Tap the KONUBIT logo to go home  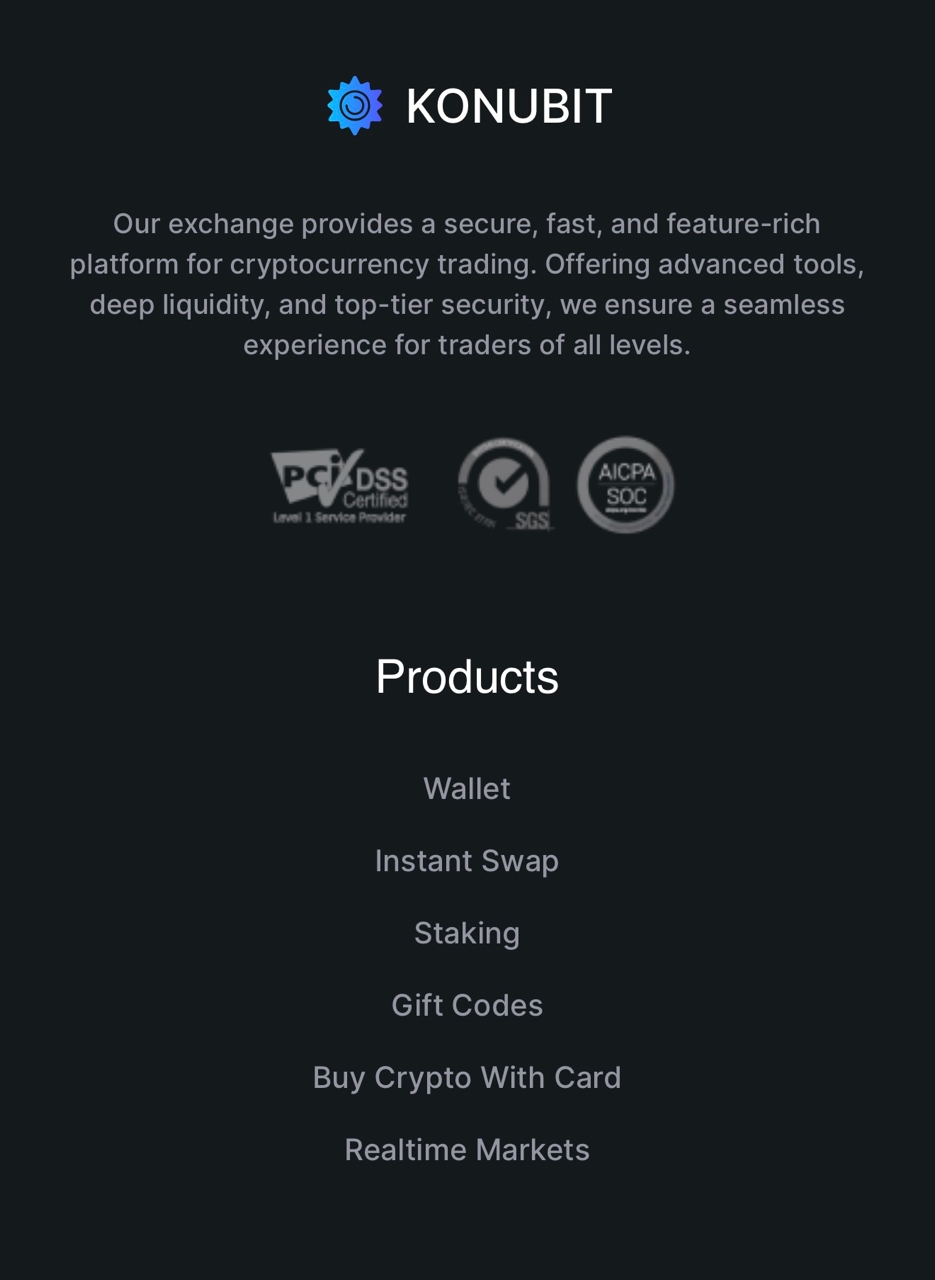pyautogui.click(x=468, y=105)
